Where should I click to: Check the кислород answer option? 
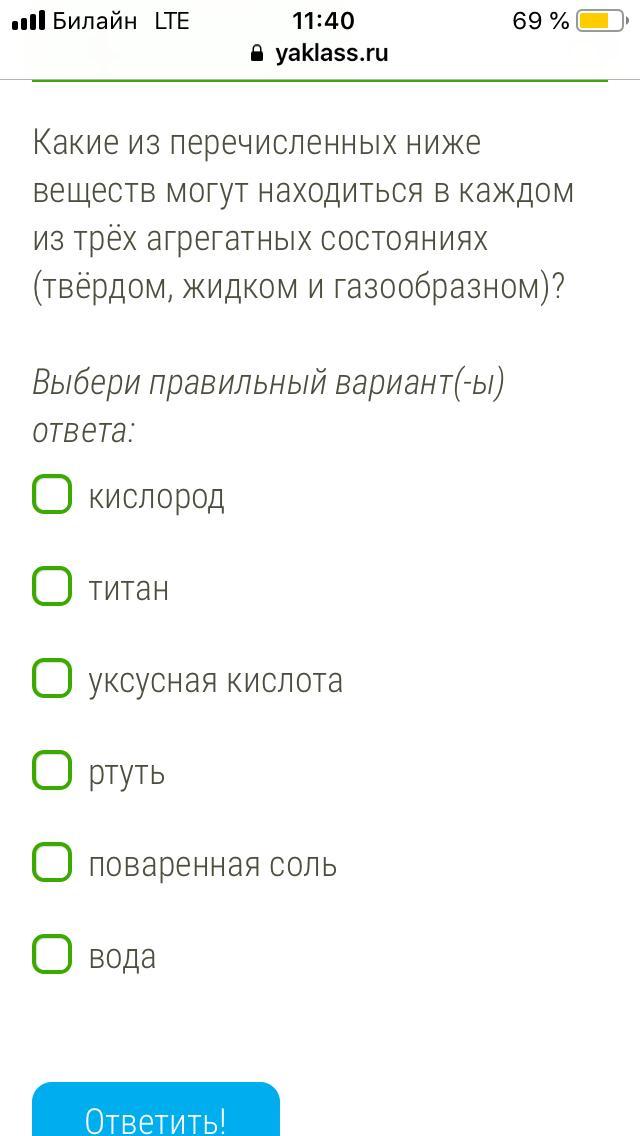click(52, 495)
